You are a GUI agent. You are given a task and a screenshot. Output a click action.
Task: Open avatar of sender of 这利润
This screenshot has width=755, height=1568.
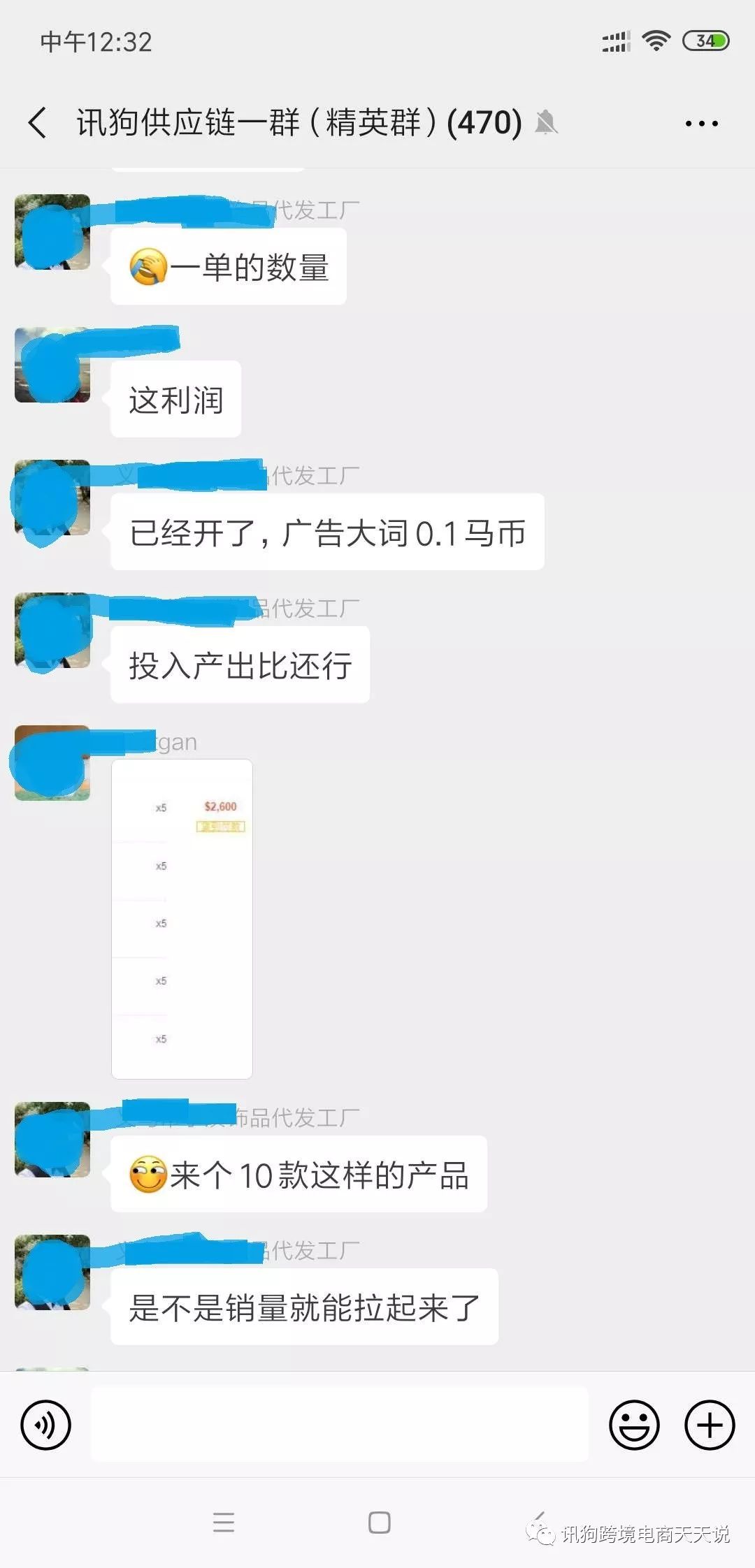pyautogui.click(x=52, y=365)
